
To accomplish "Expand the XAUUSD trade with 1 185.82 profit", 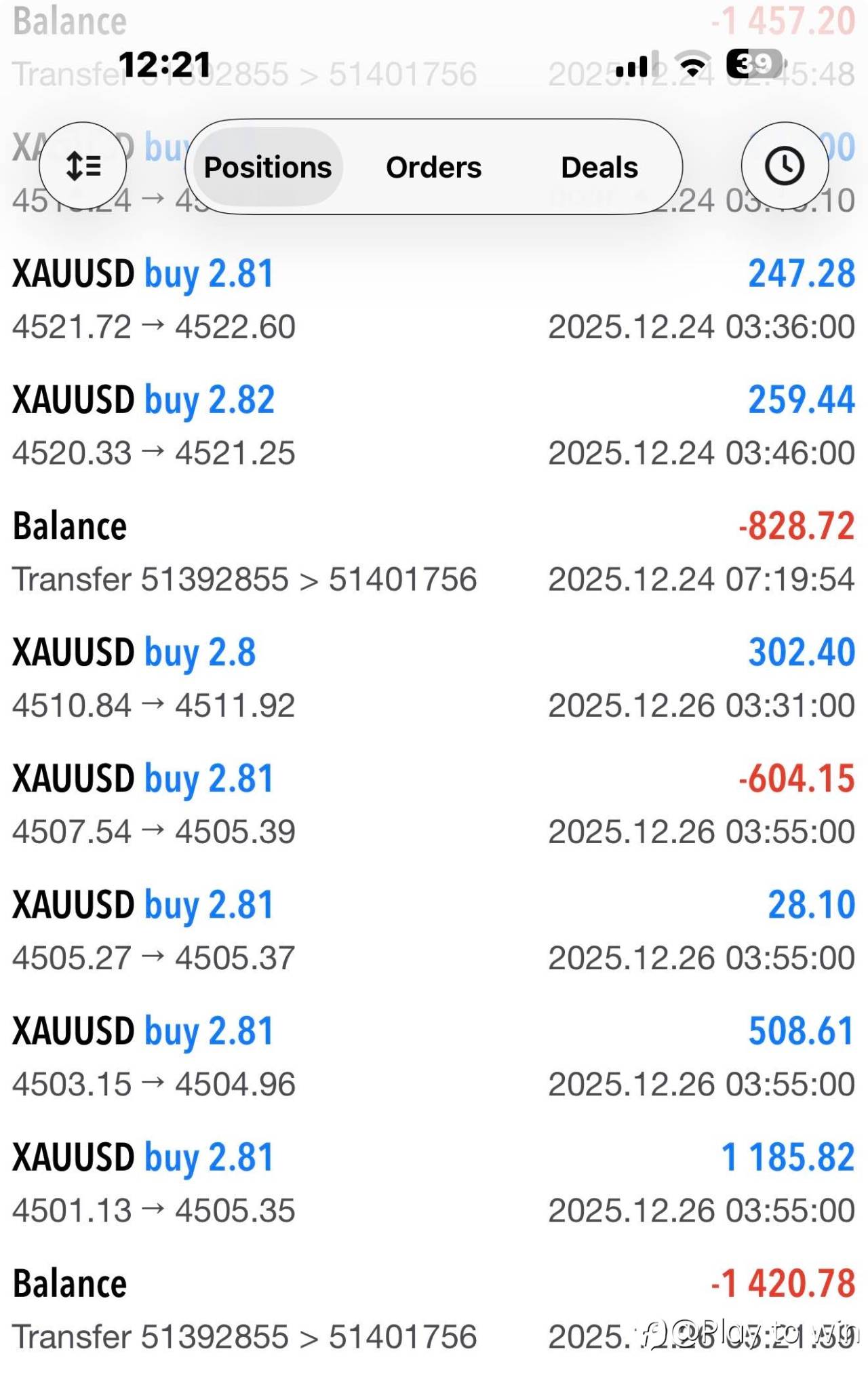I will tap(434, 1182).
